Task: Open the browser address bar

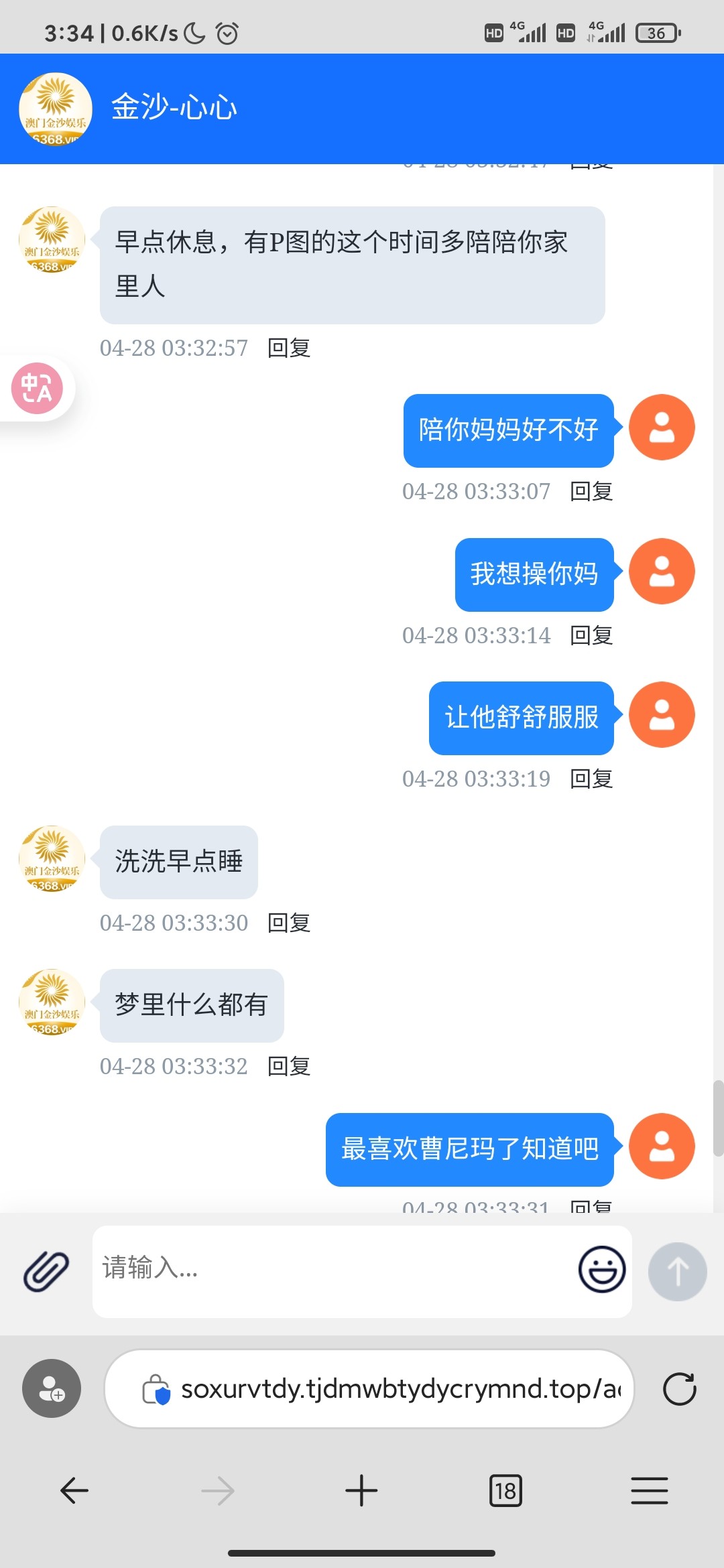Action: point(369,1389)
